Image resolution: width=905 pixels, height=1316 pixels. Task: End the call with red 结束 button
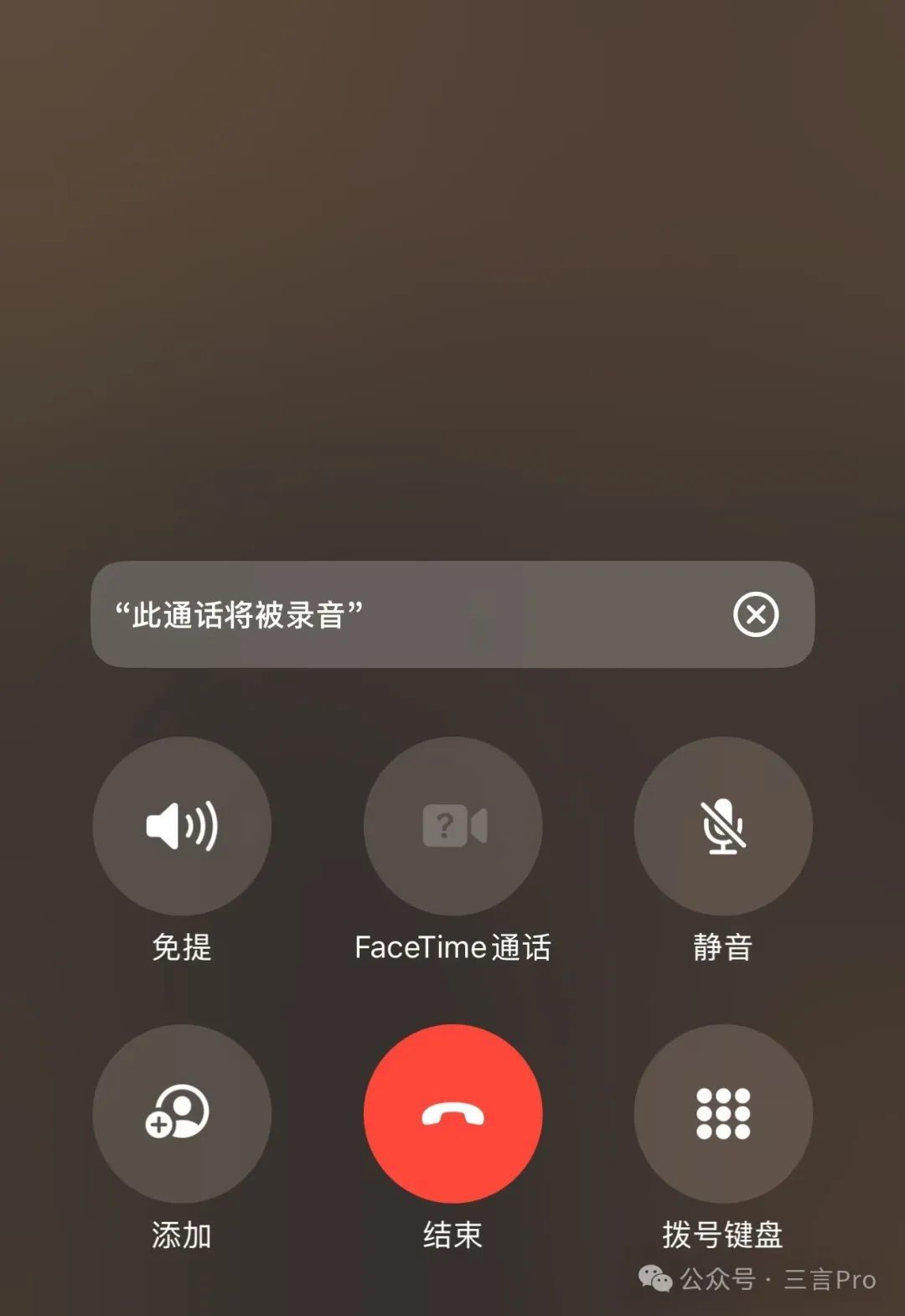pyautogui.click(x=452, y=1113)
